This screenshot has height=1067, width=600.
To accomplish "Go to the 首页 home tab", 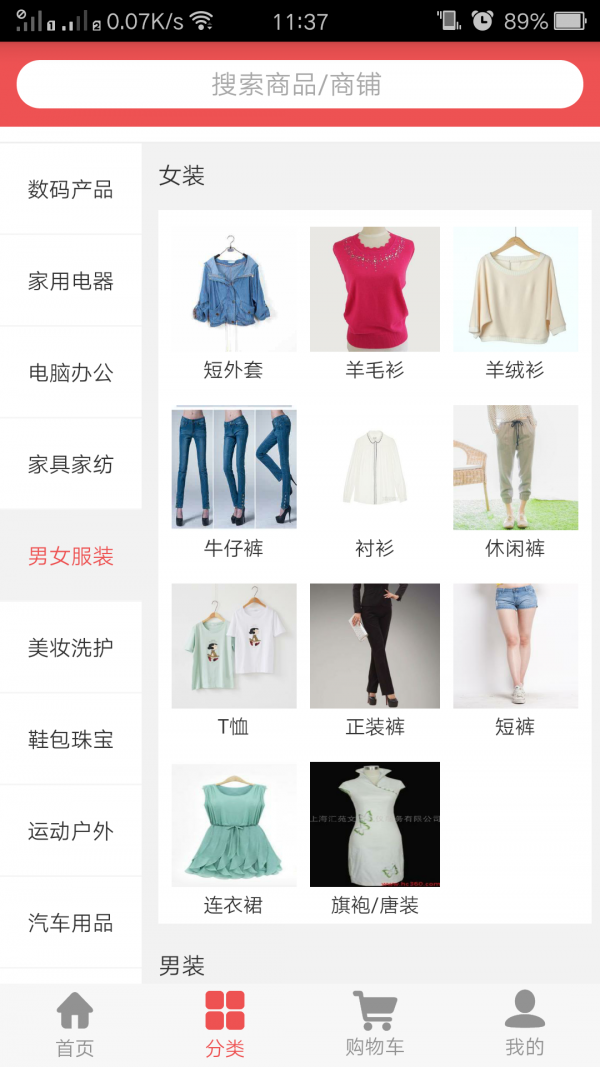I will tap(75, 1024).
